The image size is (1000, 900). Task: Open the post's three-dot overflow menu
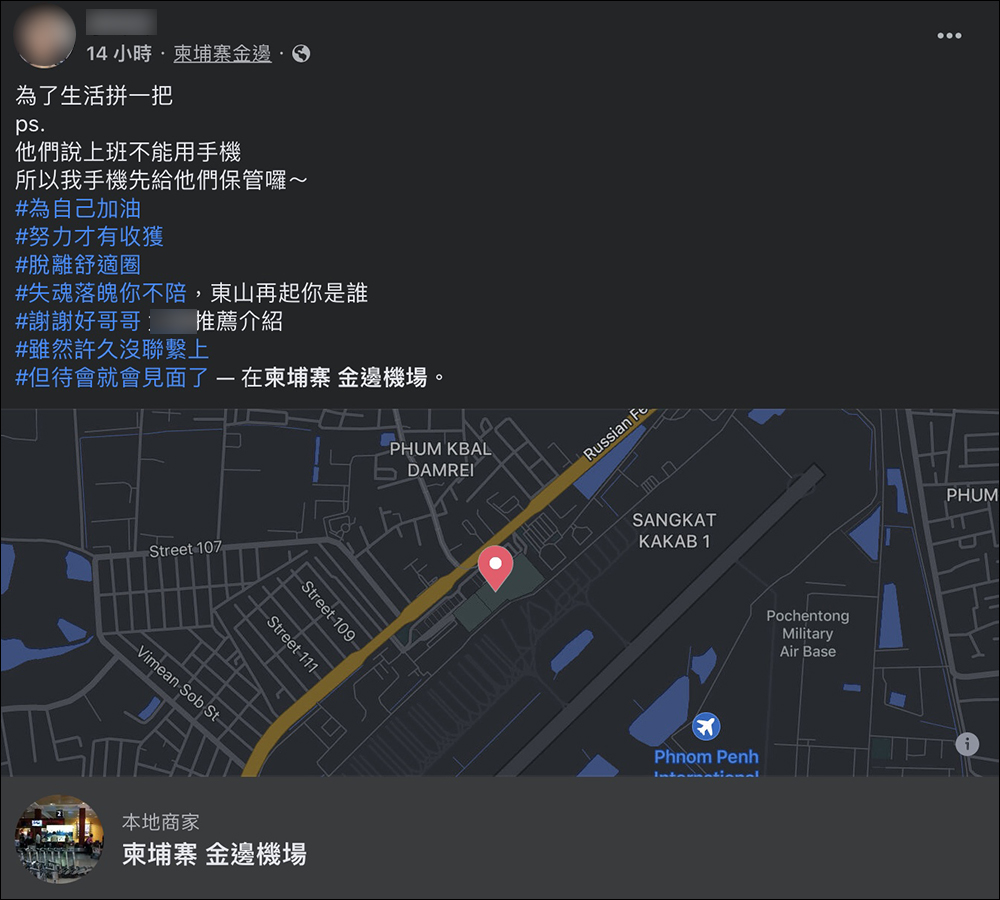coord(949,36)
